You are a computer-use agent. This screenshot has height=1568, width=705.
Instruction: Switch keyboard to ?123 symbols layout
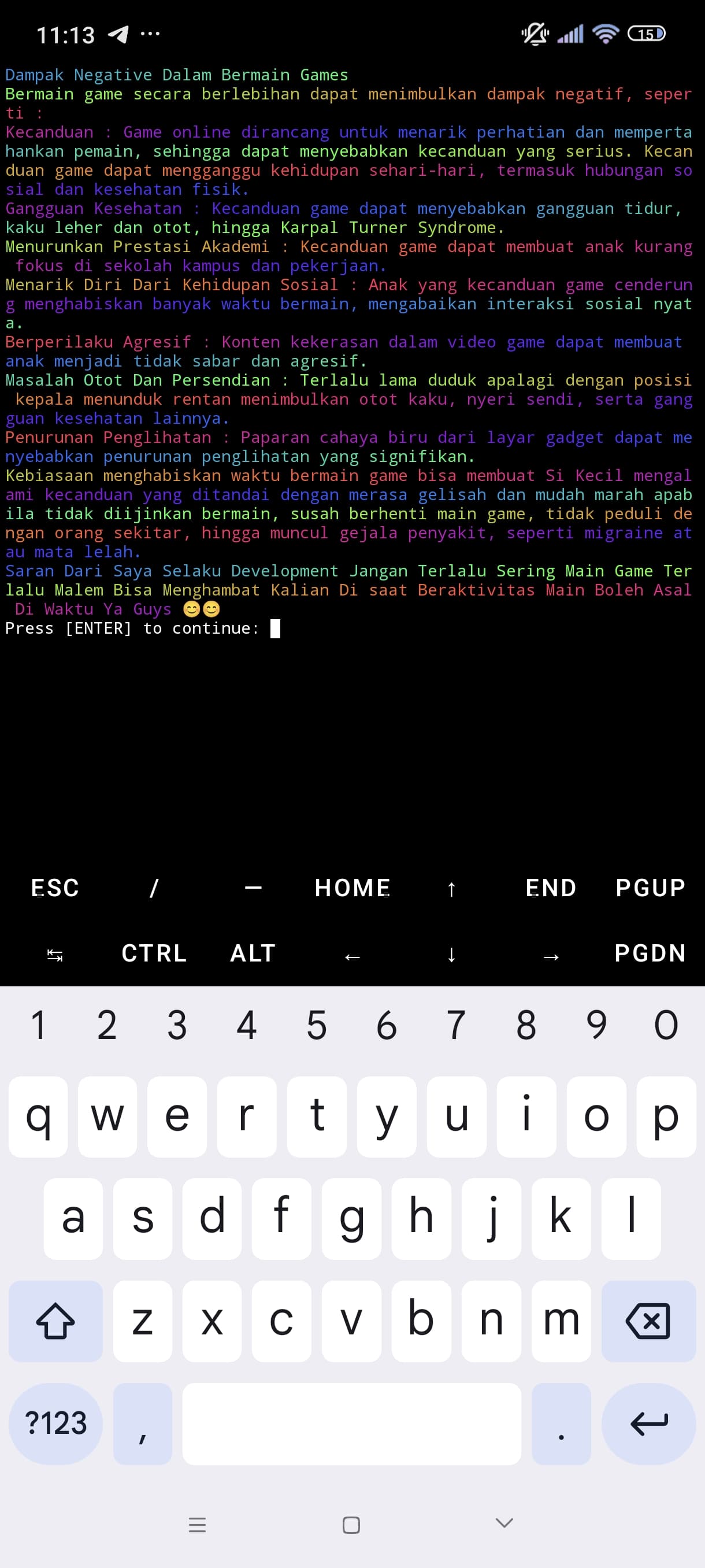tap(55, 1423)
